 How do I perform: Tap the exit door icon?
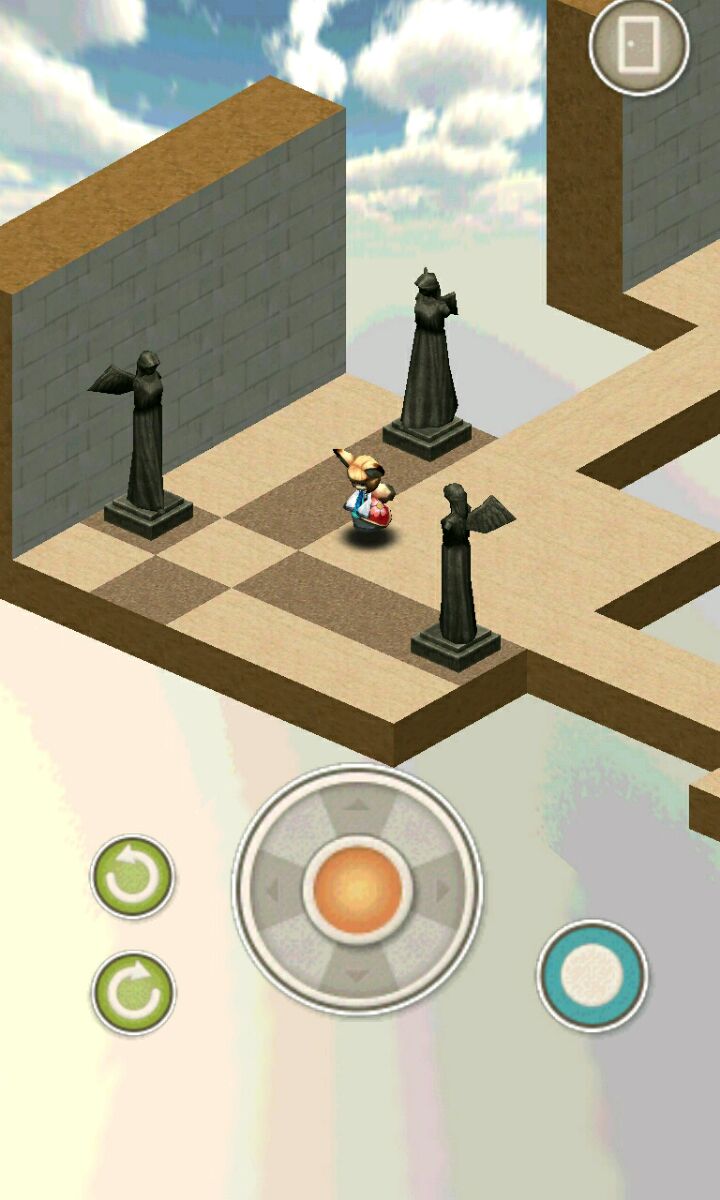(x=639, y=45)
